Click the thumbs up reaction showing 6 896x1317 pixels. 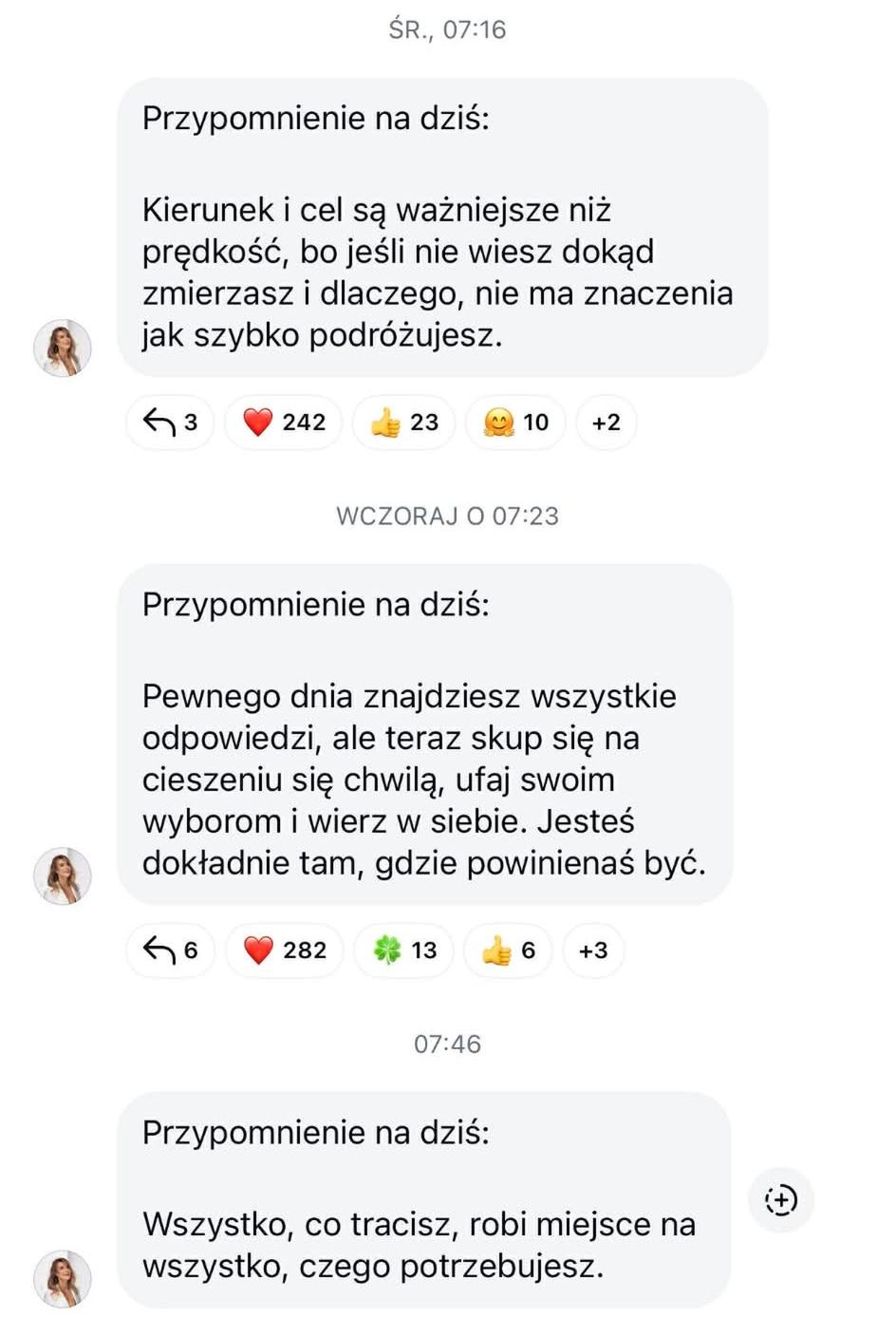(x=507, y=950)
